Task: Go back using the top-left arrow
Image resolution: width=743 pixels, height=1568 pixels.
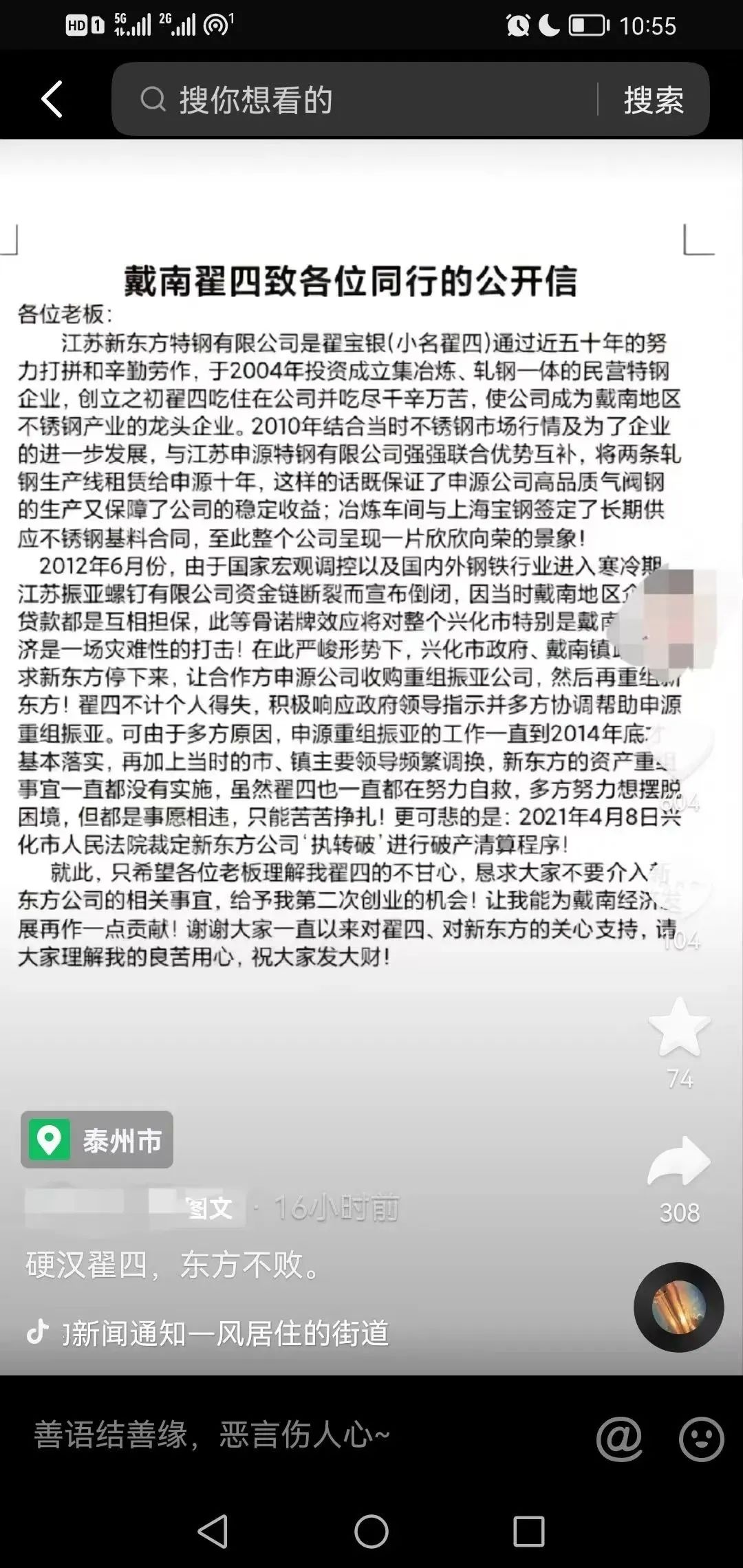Action: [x=52, y=99]
